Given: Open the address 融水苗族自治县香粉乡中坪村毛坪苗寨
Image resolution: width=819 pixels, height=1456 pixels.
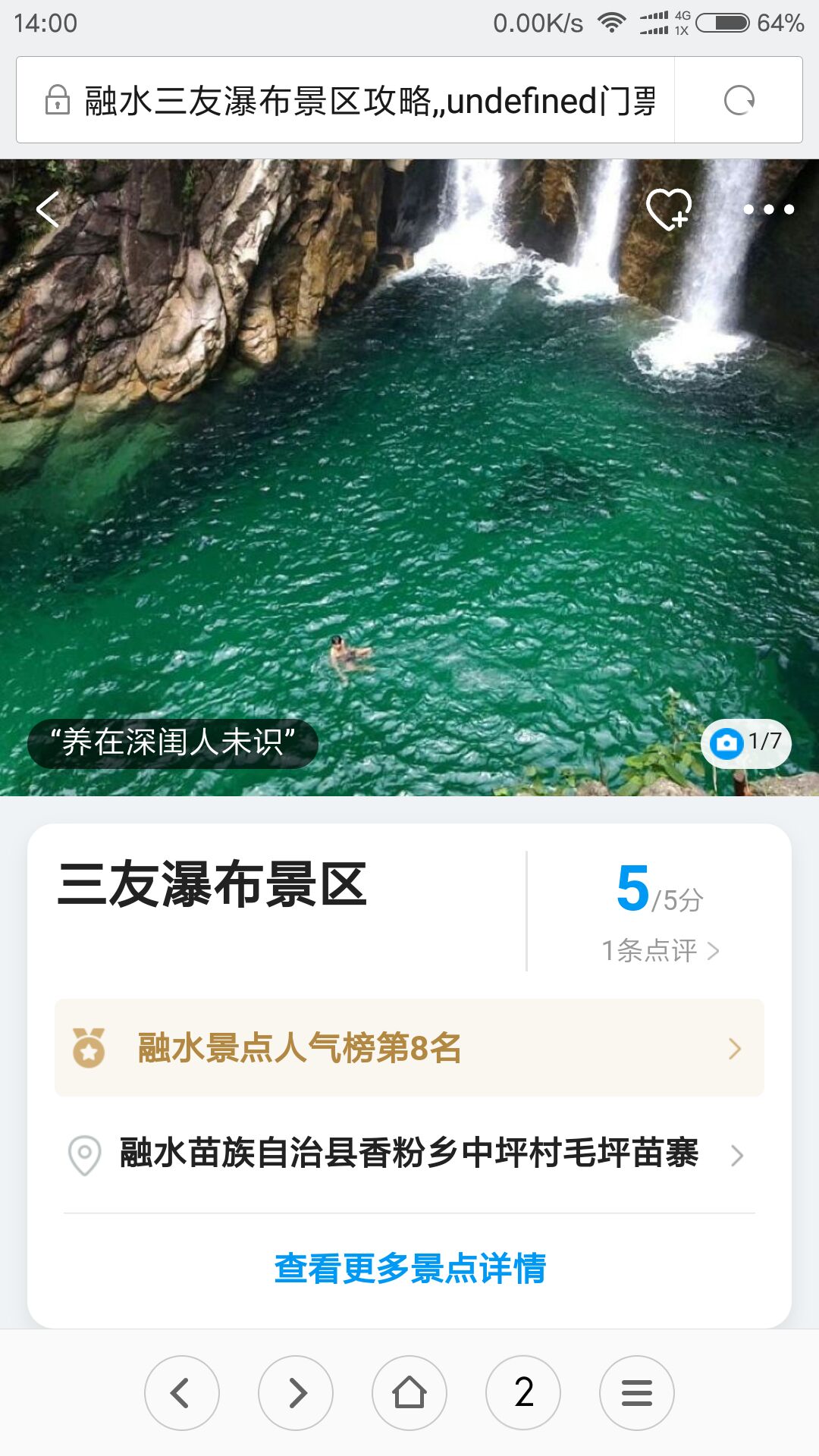Looking at the screenshot, I should [x=409, y=1153].
